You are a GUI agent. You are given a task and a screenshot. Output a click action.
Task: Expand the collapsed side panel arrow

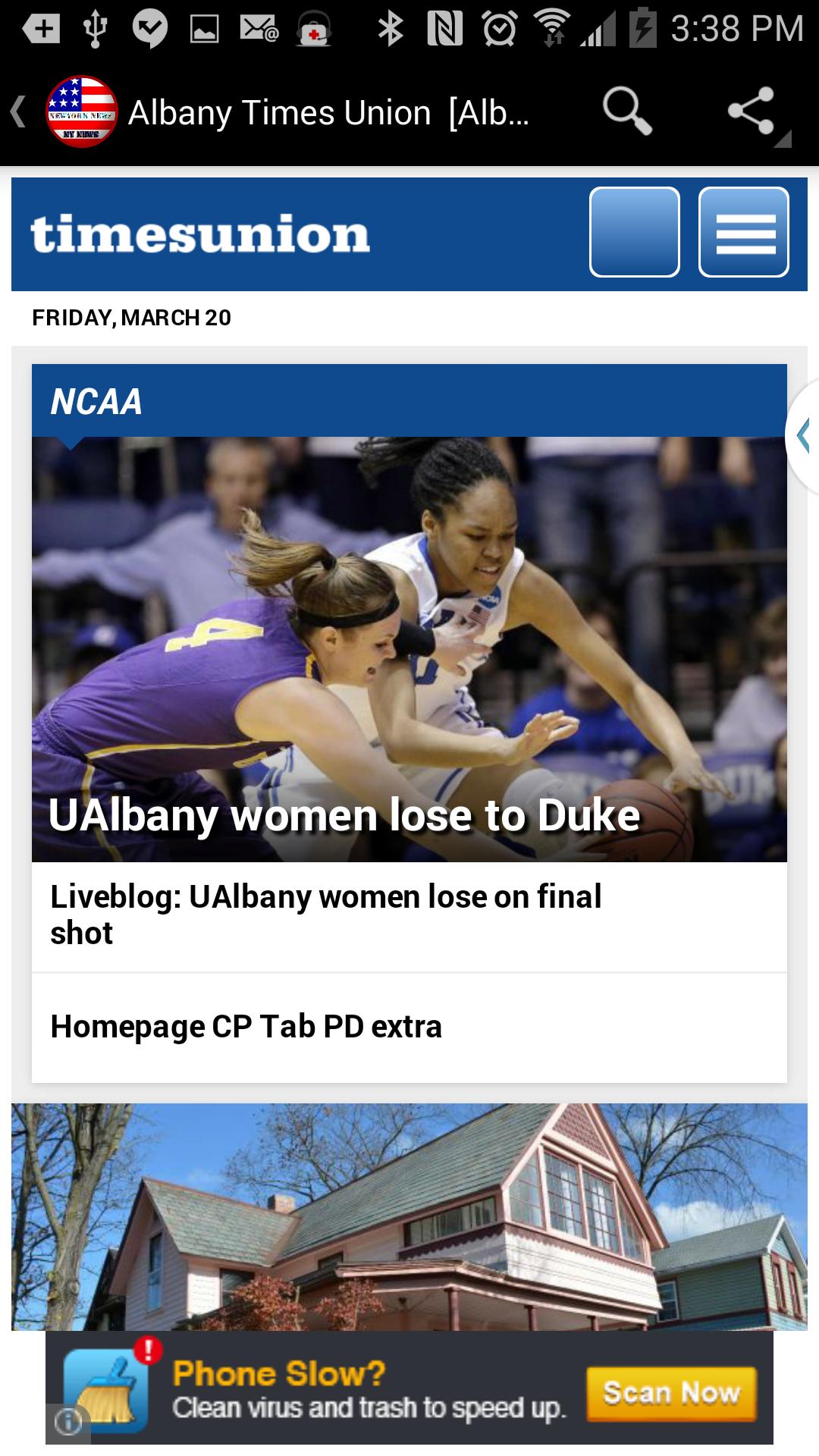click(x=805, y=436)
